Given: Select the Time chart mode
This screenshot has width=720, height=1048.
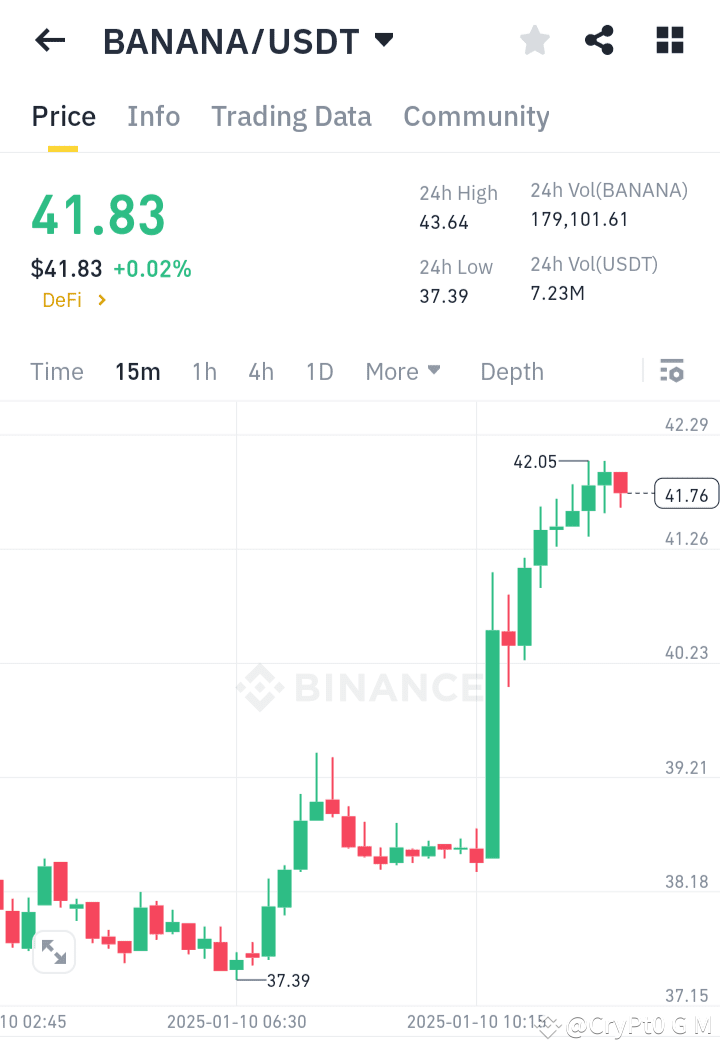Looking at the screenshot, I should click(56, 371).
